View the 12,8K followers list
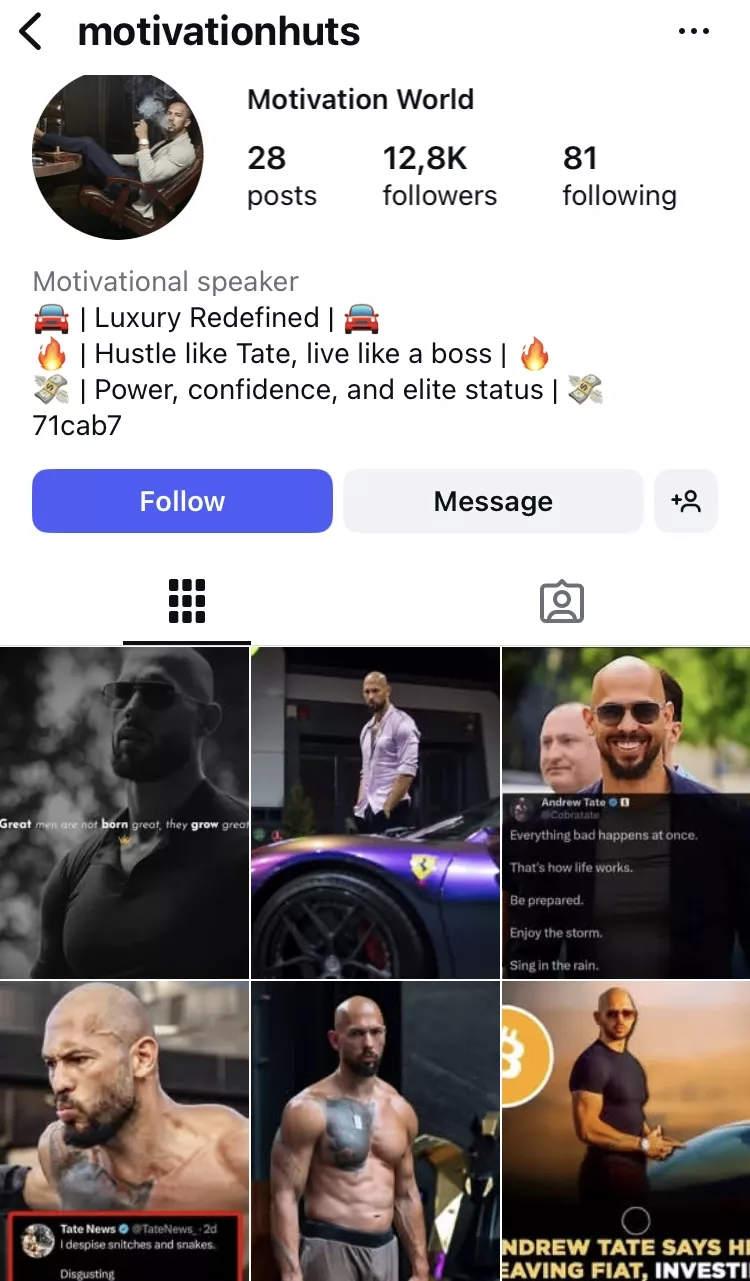This screenshot has width=750, height=1281. point(439,175)
